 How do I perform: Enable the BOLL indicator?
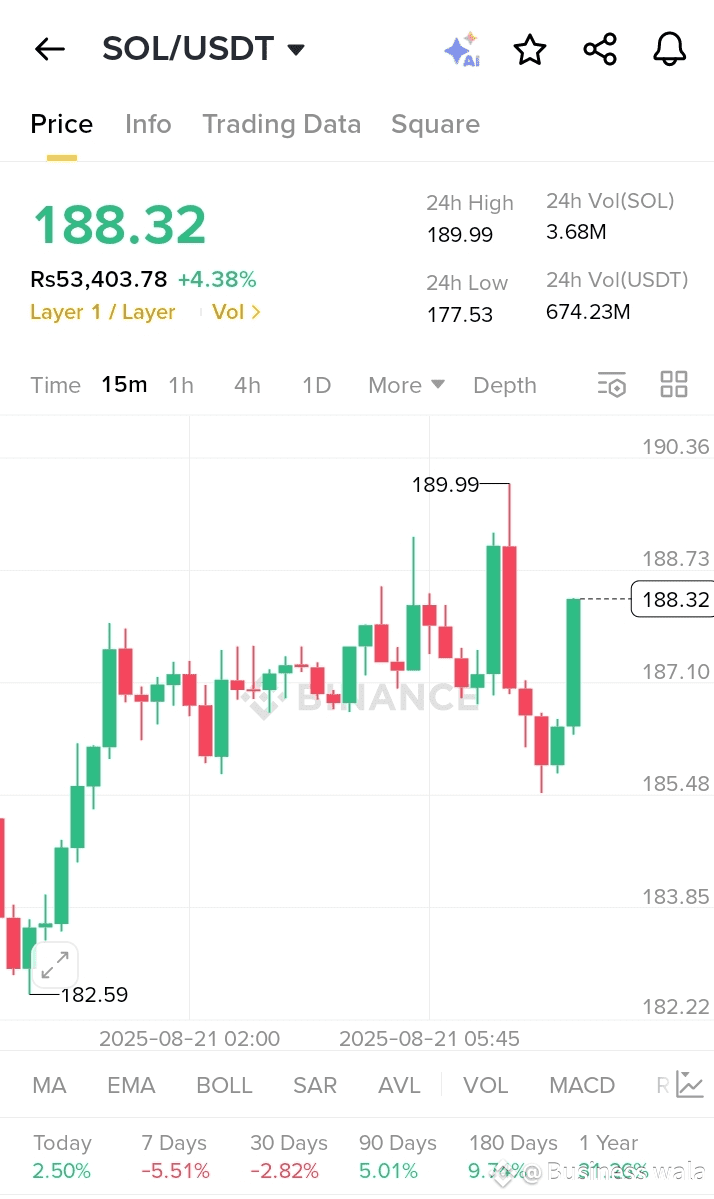click(x=224, y=1085)
